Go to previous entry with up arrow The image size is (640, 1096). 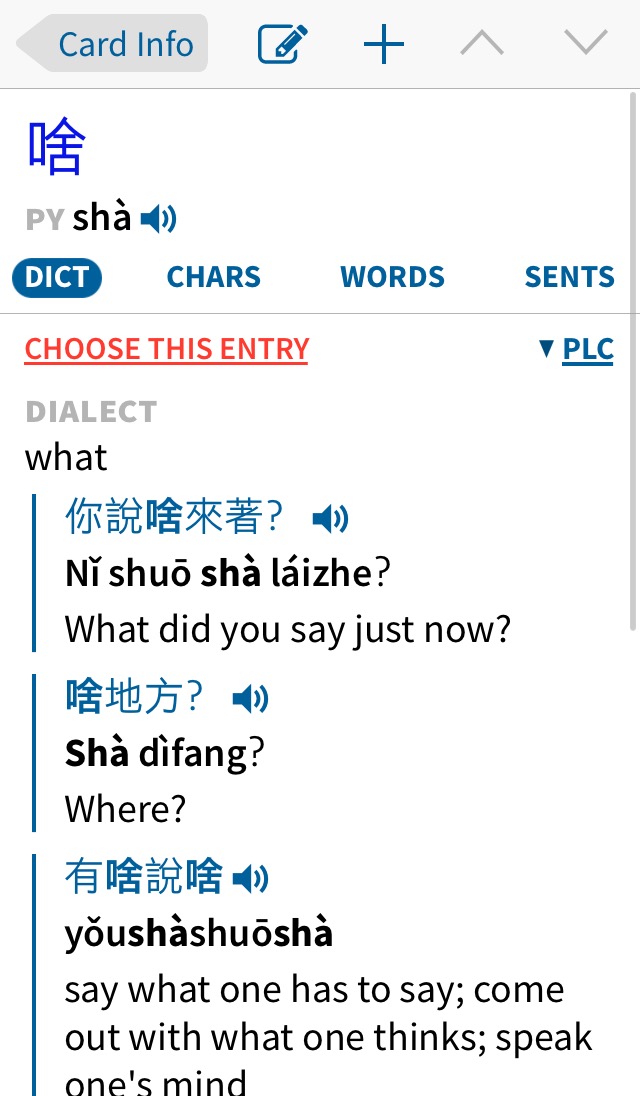click(x=482, y=43)
